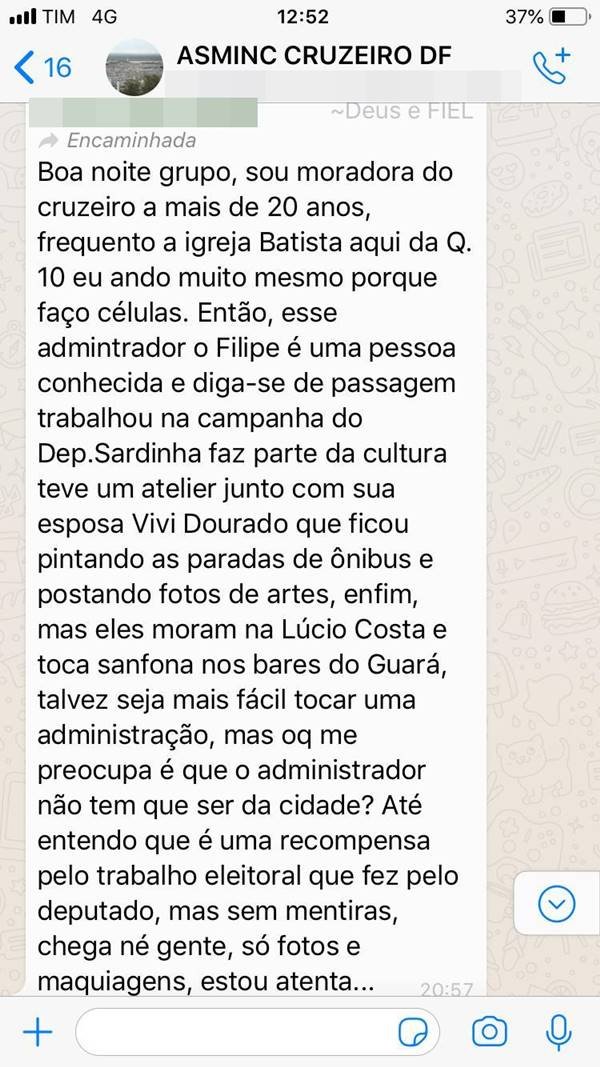Go back to the chat list
600x1067 pixels.
pyautogui.click(x=42, y=67)
